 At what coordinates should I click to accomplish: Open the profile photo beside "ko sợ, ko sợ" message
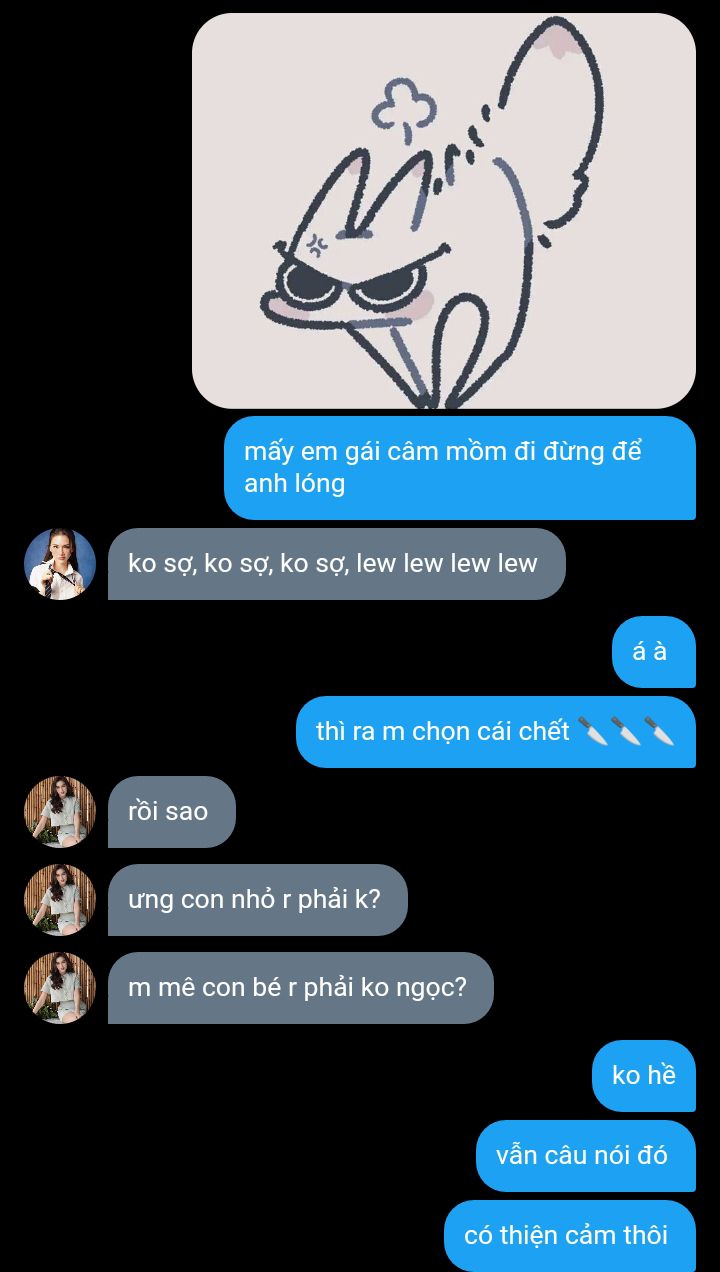click(60, 564)
